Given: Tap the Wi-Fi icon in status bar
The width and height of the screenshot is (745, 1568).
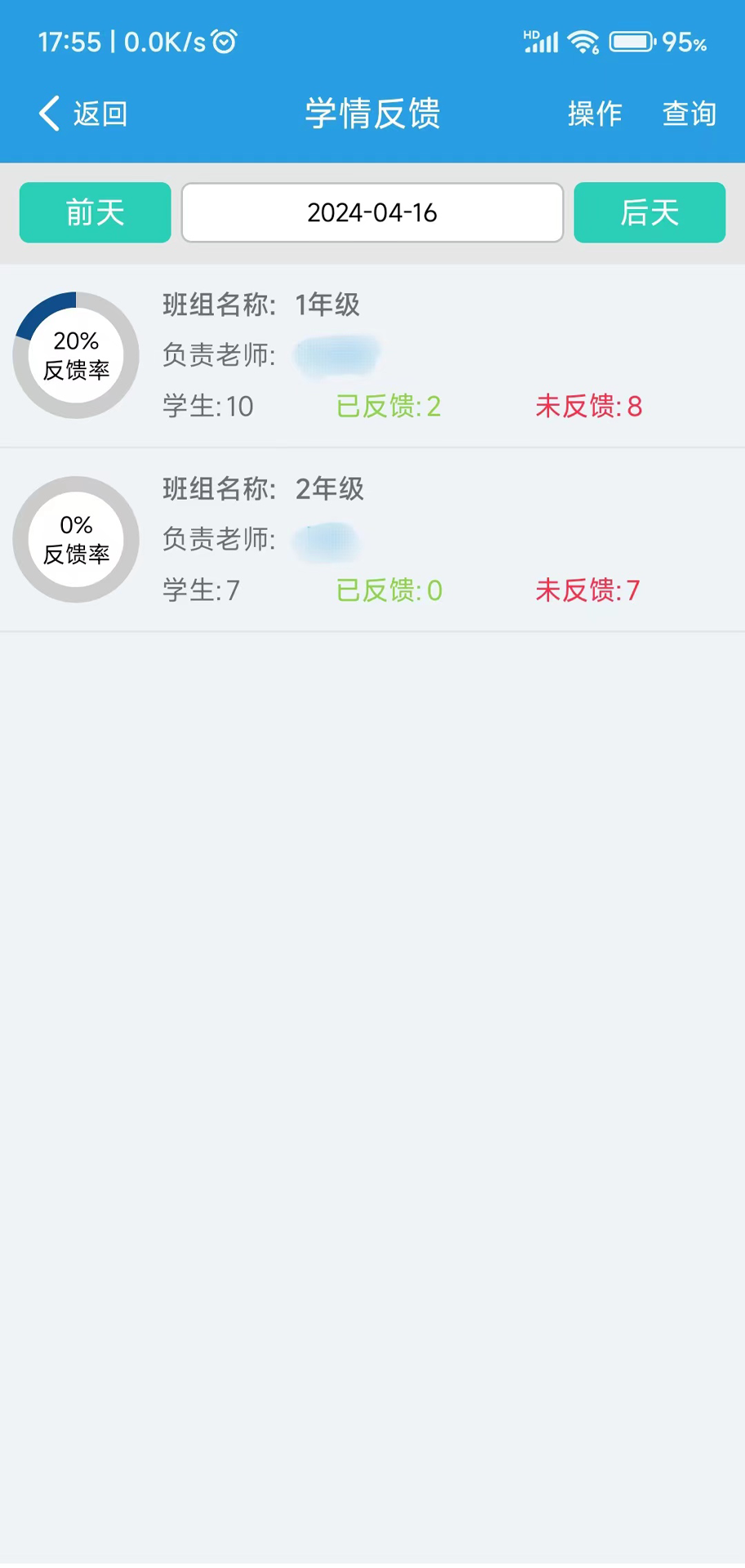Looking at the screenshot, I should tap(582, 41).
